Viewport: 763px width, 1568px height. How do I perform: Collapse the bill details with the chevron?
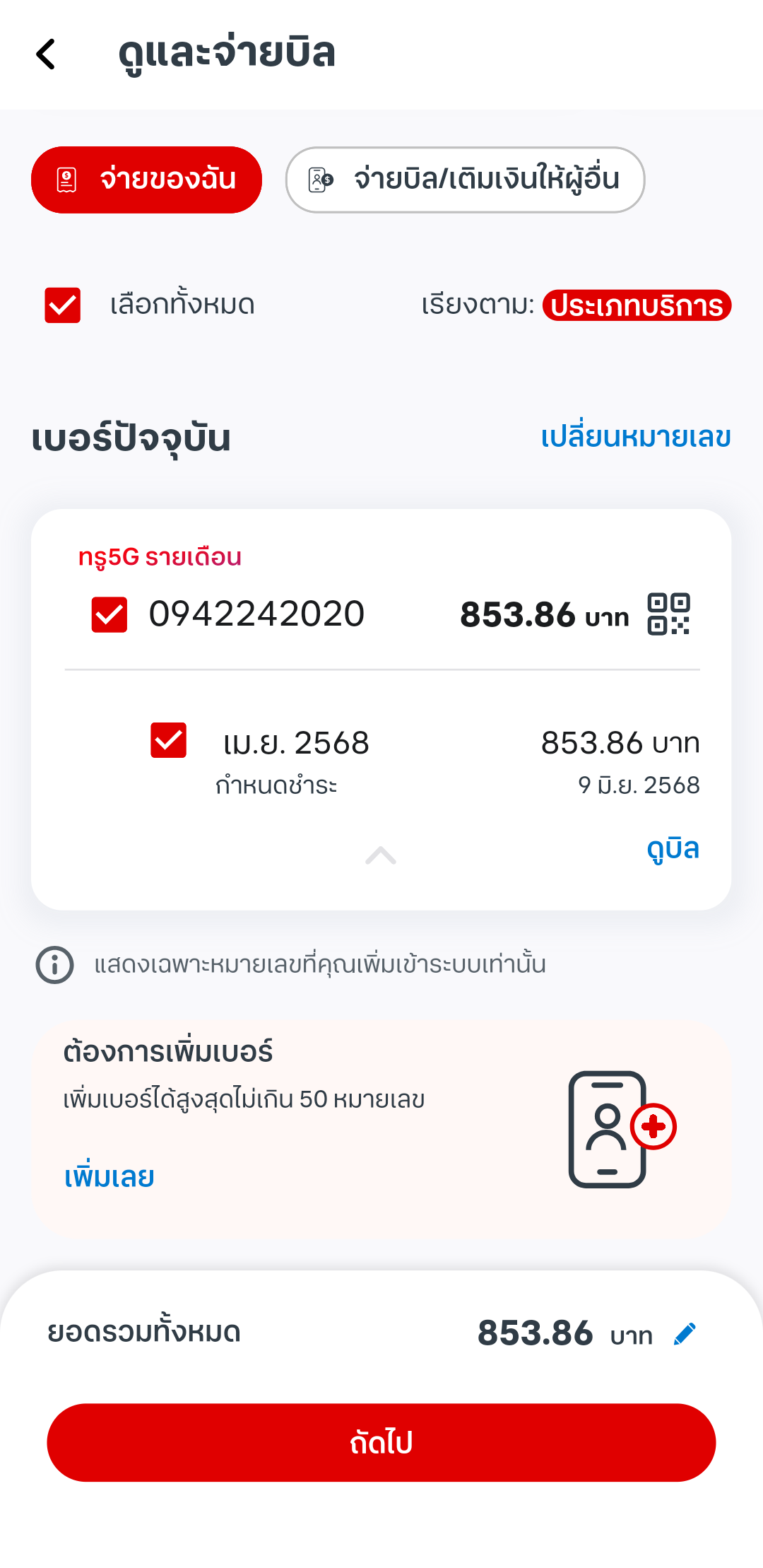[381, 855]
